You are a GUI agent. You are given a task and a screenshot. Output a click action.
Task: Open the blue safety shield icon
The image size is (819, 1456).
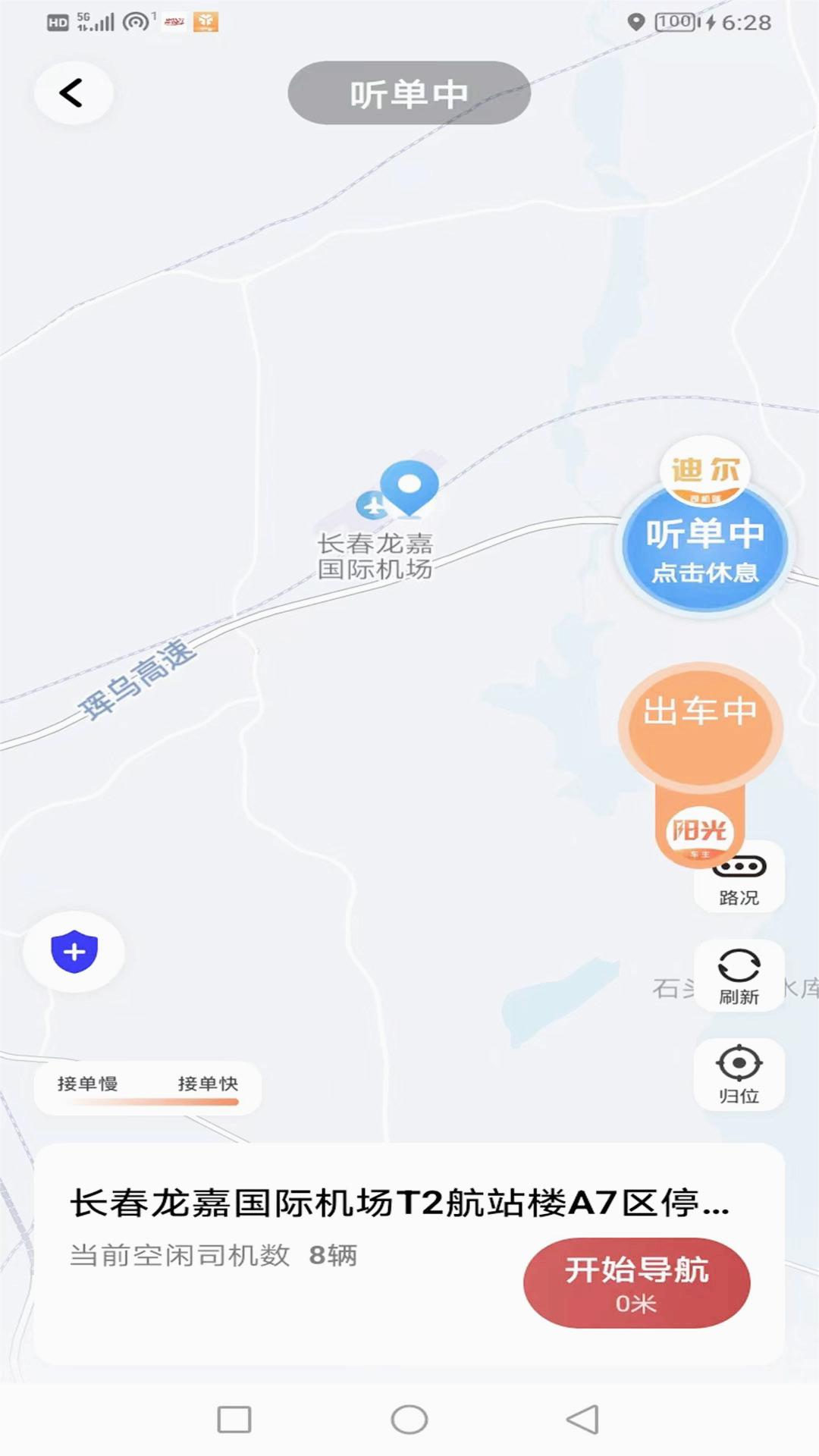[74, 951]
